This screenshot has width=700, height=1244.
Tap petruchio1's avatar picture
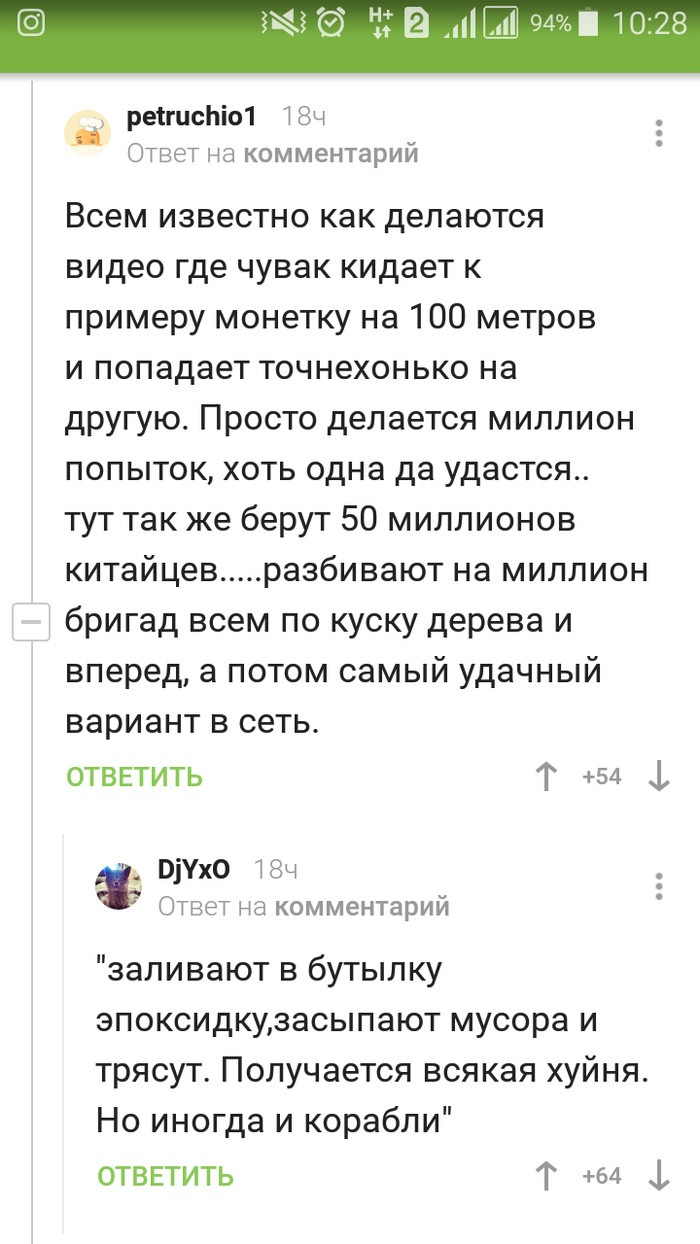point(87,134)
